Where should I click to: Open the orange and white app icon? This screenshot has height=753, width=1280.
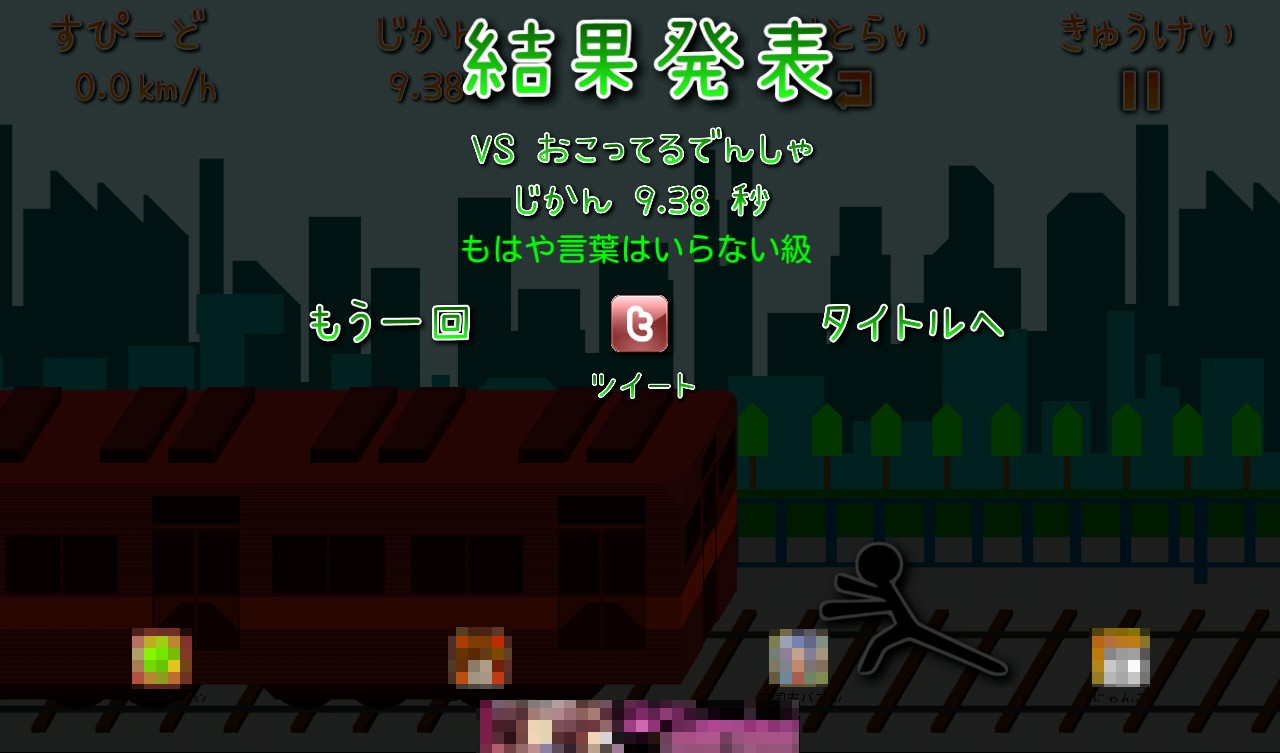1120,657
